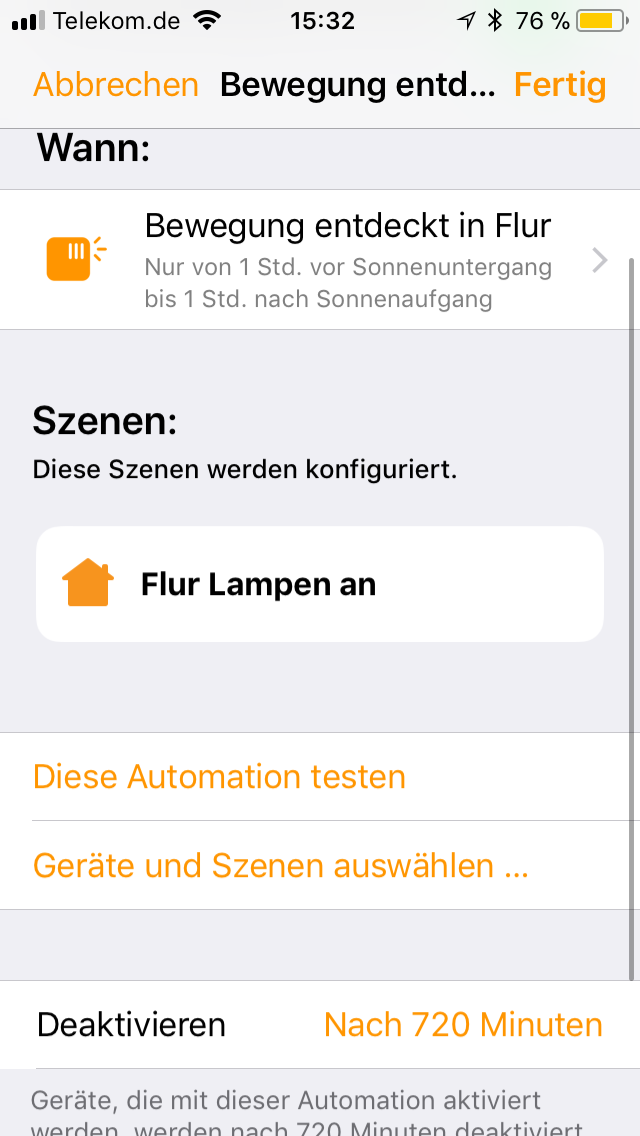
Task: Confirm the automation with Fertig
Action: coord(560,85)
